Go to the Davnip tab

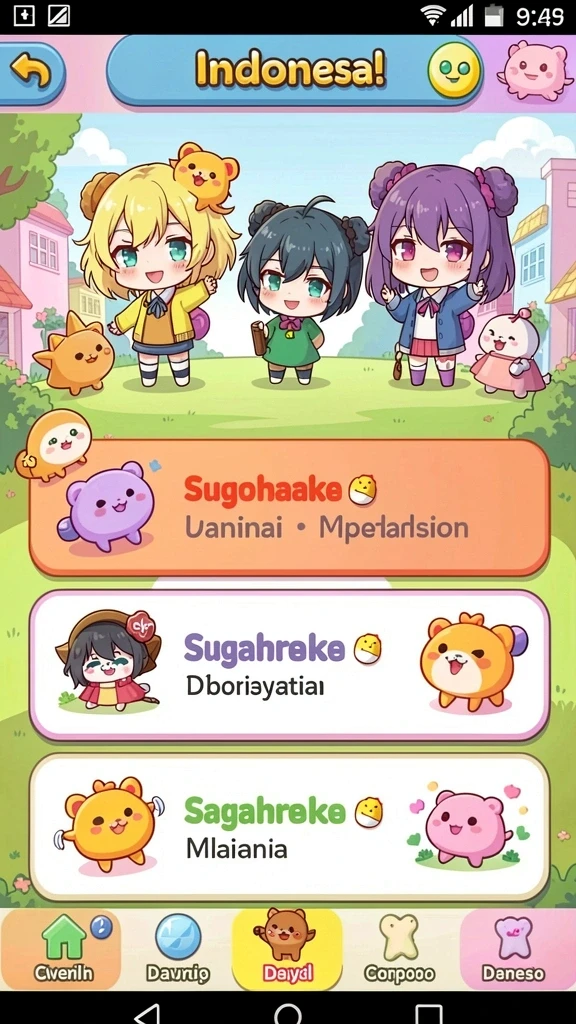[178, 949]
